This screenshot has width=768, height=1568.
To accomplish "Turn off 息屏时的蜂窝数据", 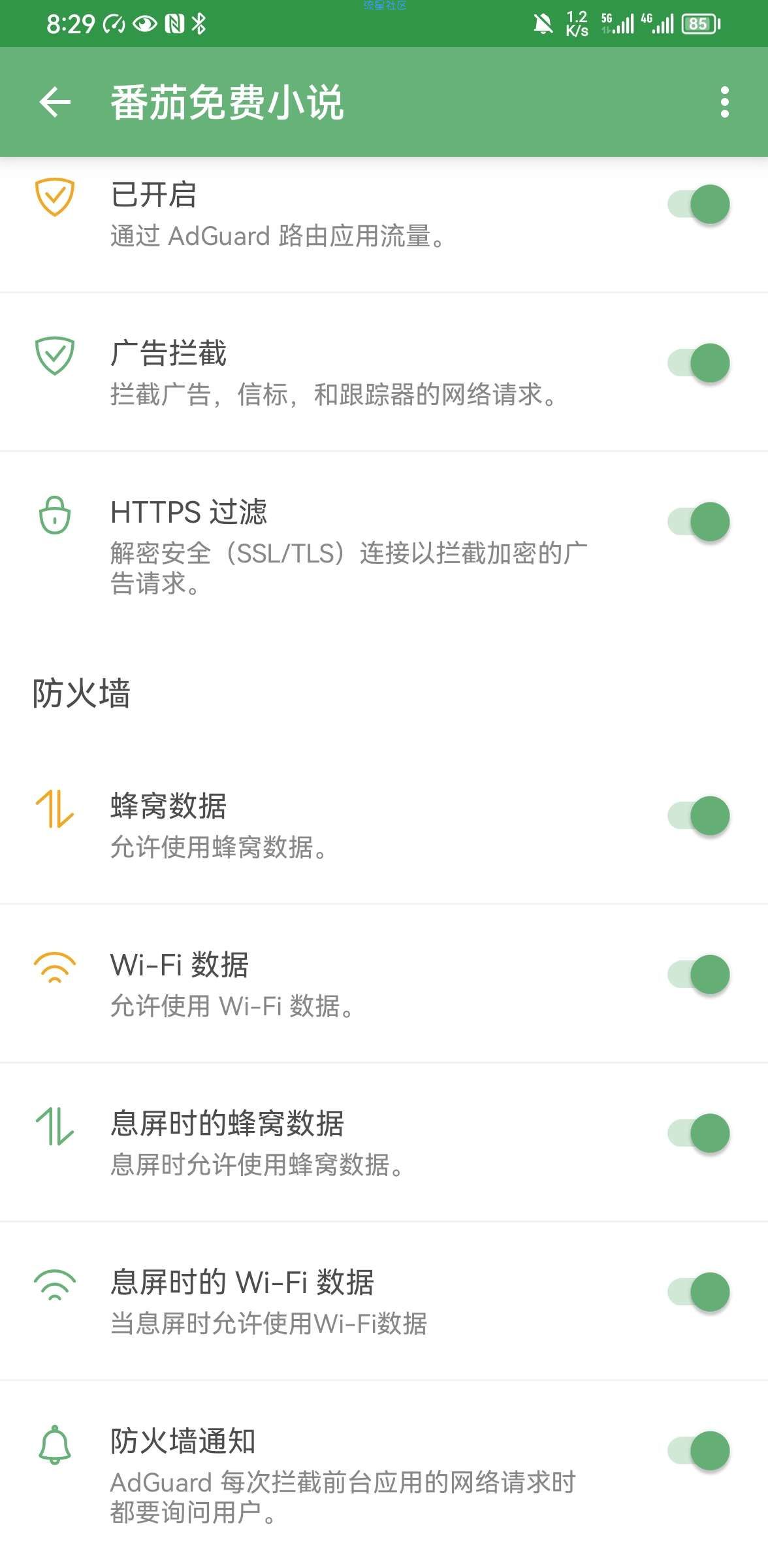I will coord(698,1133).
